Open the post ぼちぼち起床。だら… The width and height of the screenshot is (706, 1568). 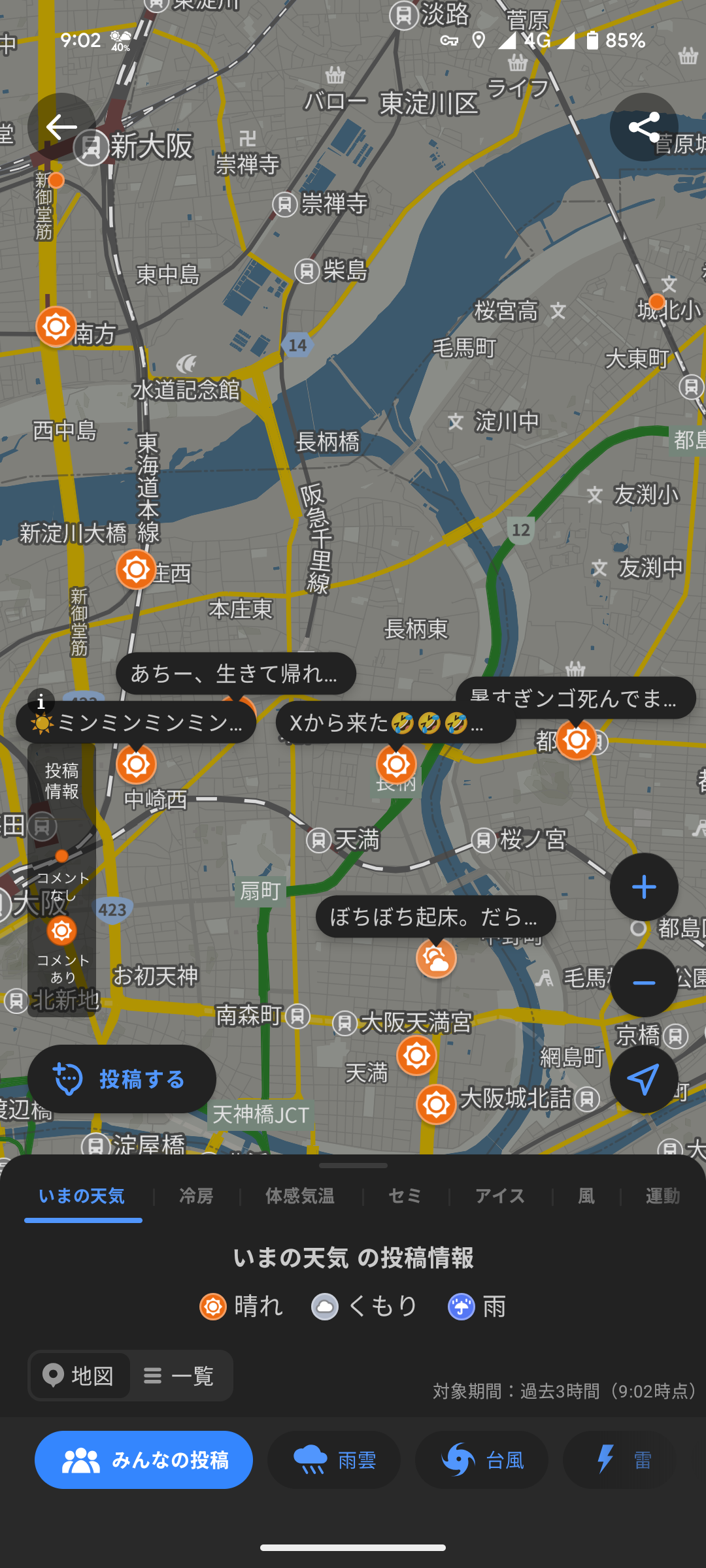coord(435,917)
